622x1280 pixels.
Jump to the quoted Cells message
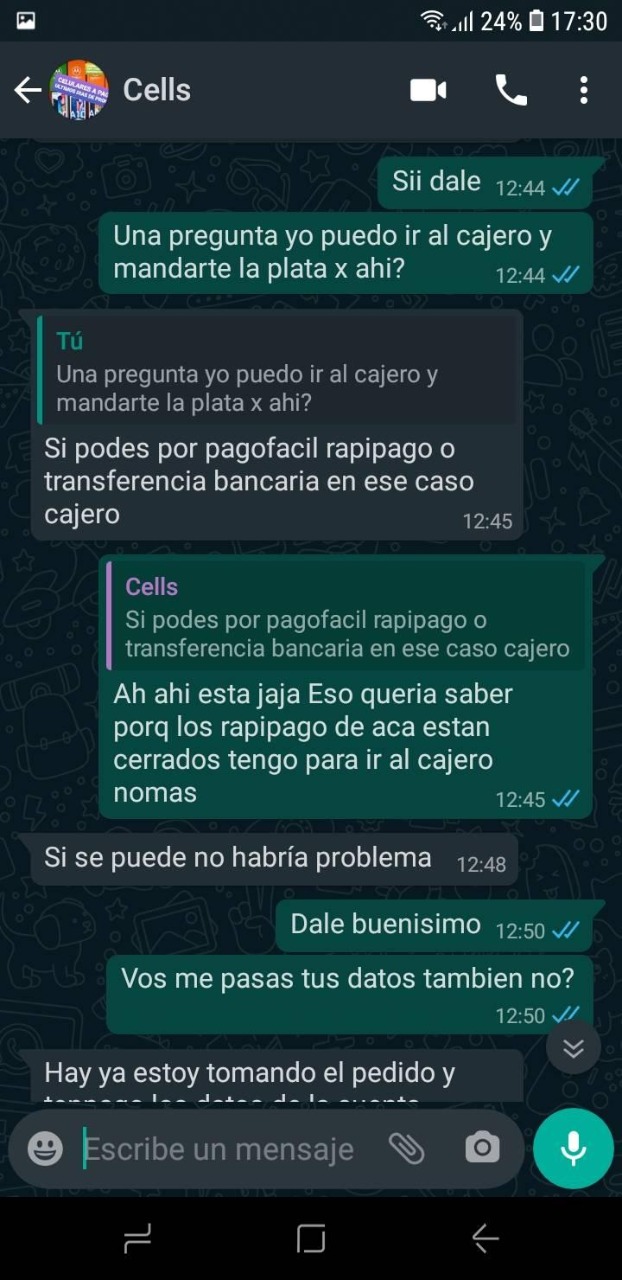tap(346, 617)
